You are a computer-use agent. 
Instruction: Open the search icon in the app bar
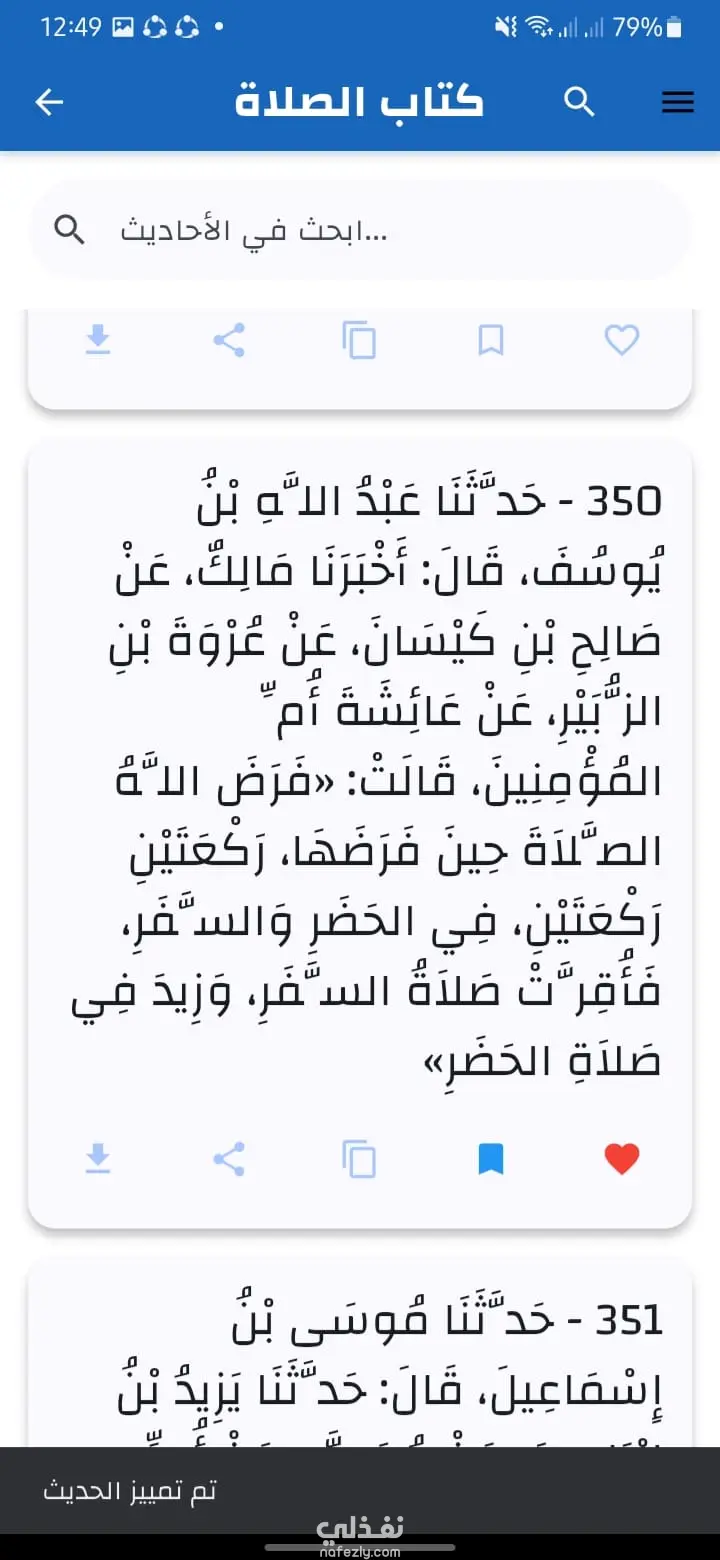pyautogui.click(x=579, y=102)
